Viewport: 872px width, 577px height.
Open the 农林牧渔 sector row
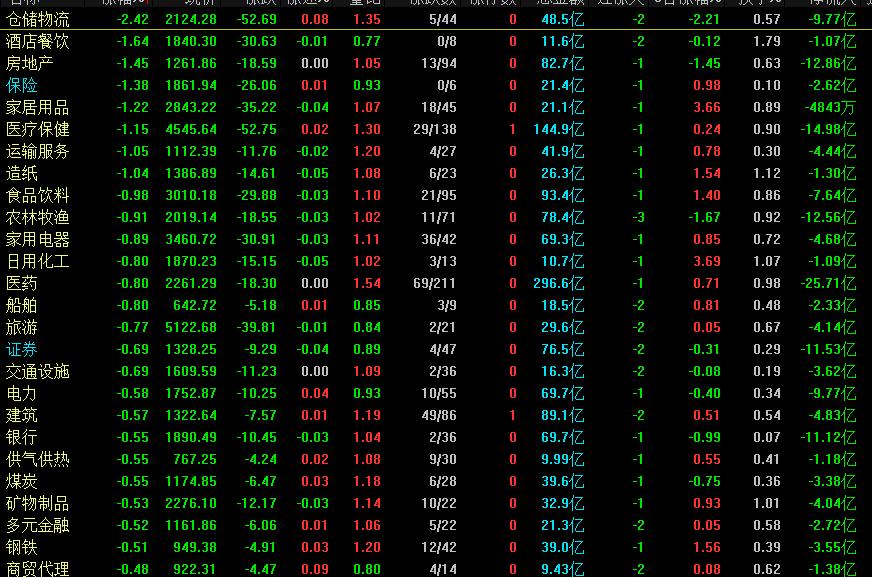(x=37, y=217)
